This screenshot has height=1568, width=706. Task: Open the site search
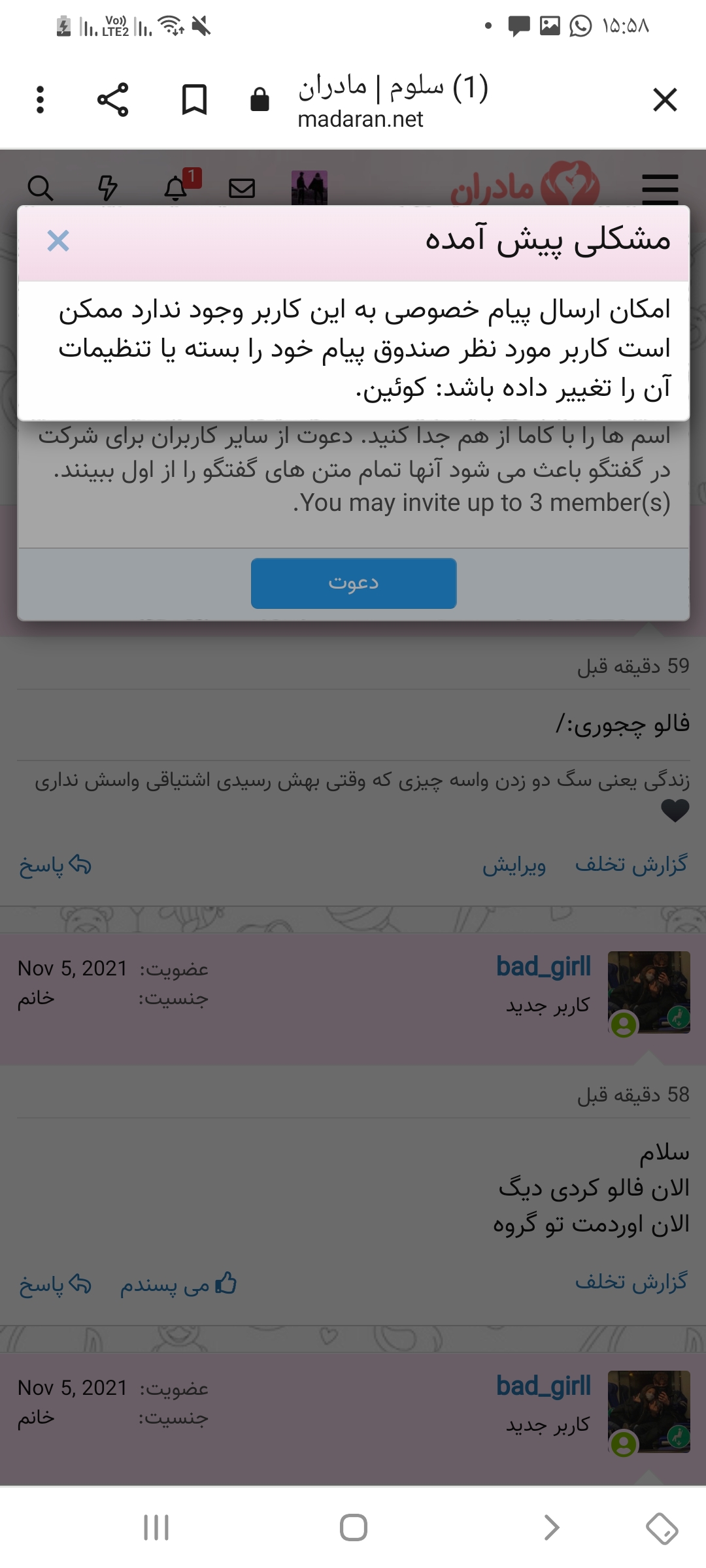41,188
